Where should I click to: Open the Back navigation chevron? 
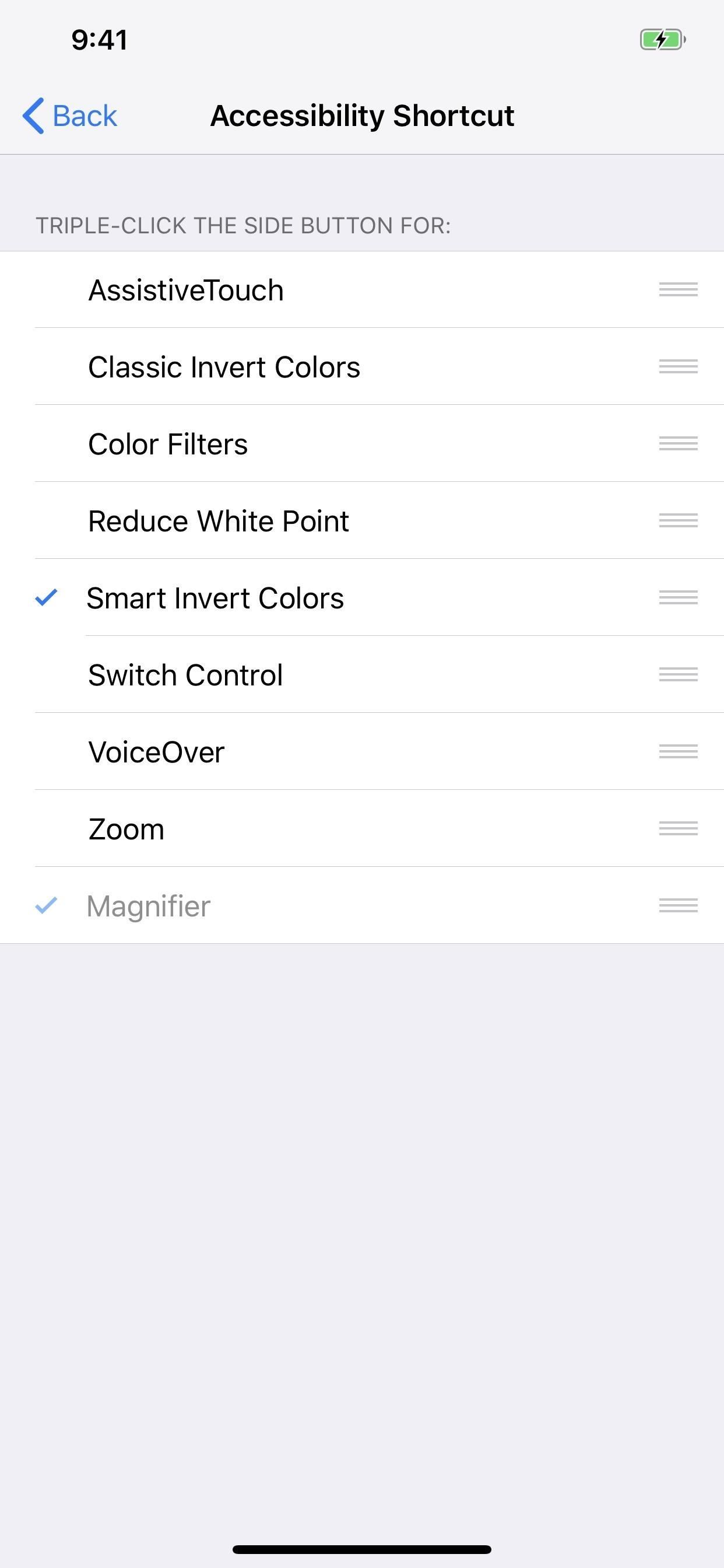tap(34, 115)
